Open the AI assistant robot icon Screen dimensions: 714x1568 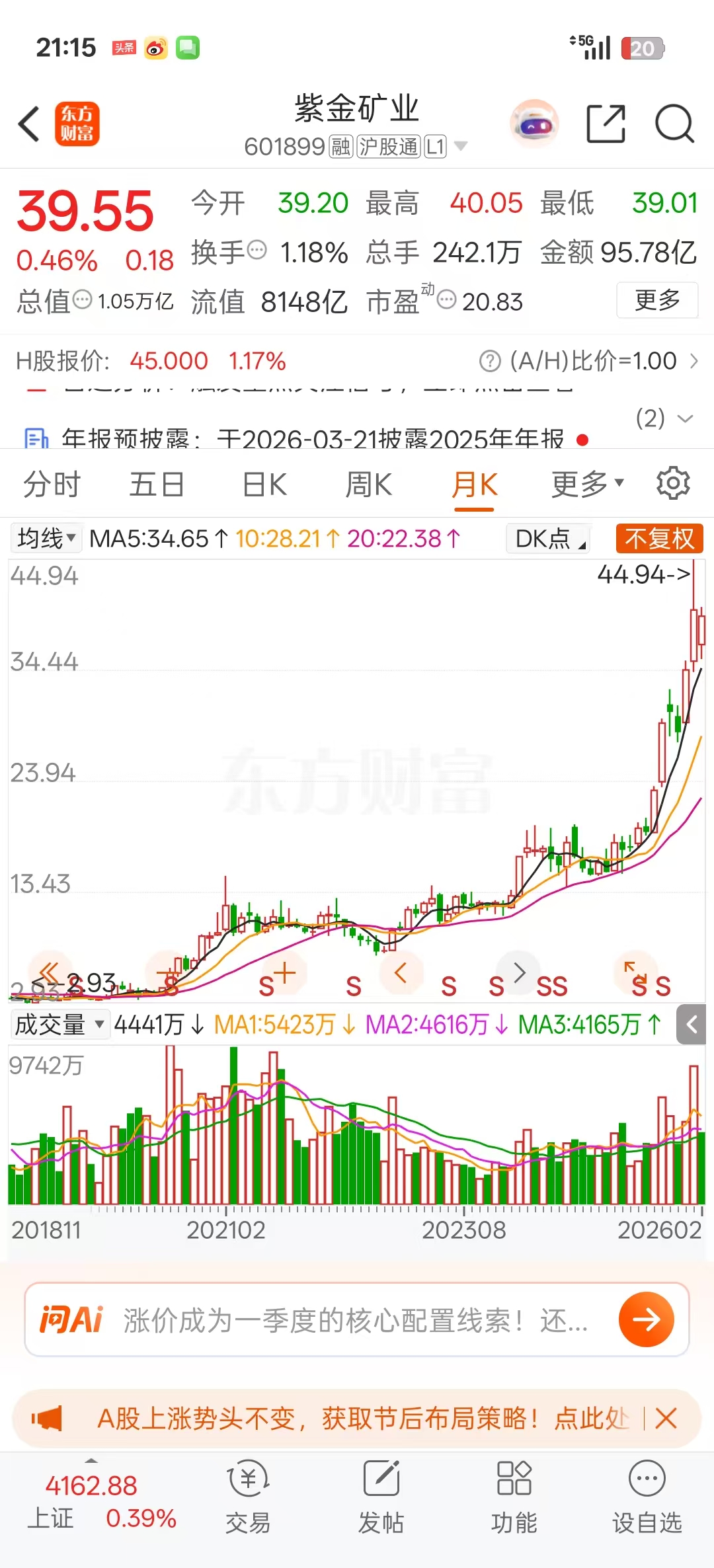click(534, 124)
